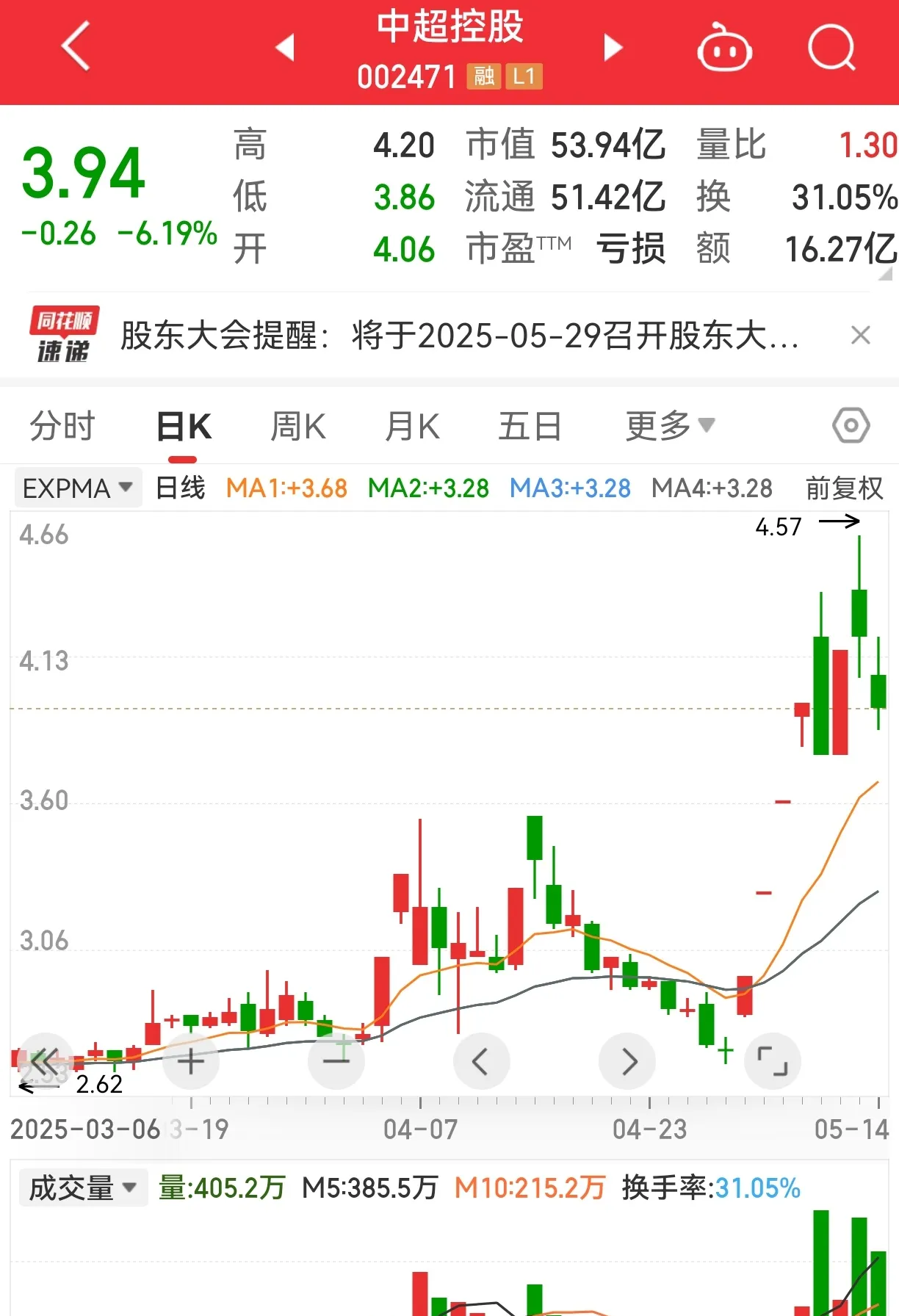Switch to the previous stock with left arrow
The height and width of the screenshot is (1316, 899).
tap(285, 46)
